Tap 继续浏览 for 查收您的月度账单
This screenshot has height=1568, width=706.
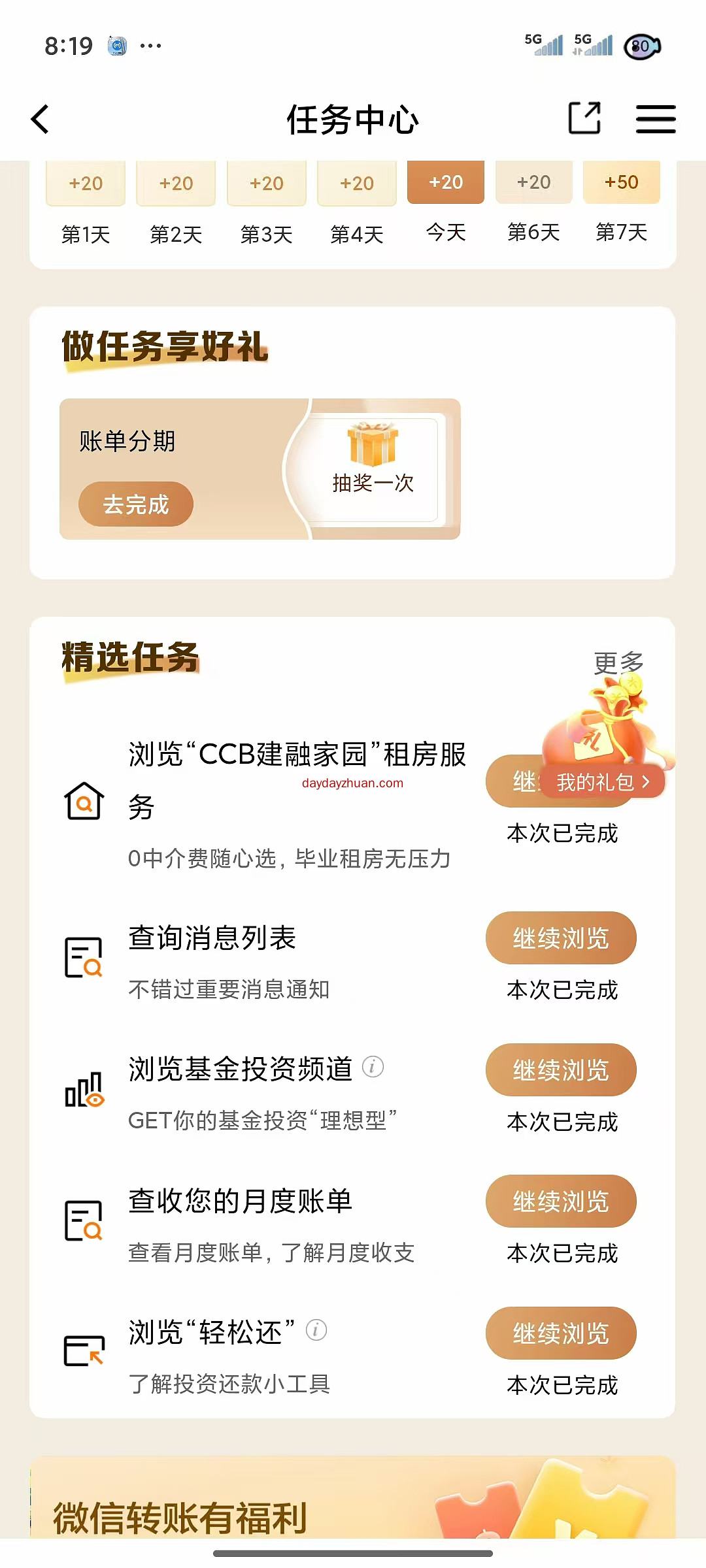point(560,1201)
